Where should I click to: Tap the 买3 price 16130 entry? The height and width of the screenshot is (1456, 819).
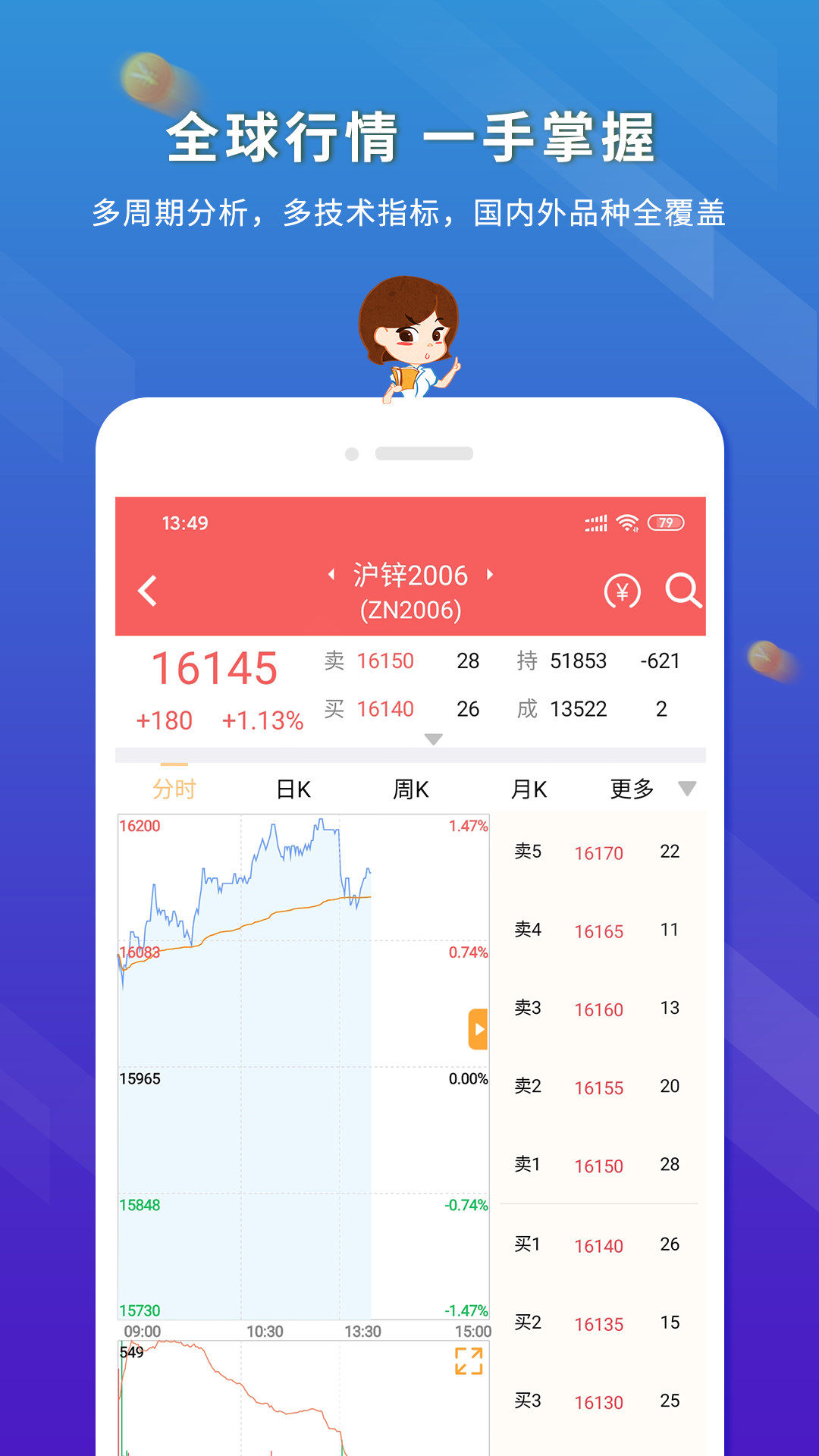click(600, 1402)
